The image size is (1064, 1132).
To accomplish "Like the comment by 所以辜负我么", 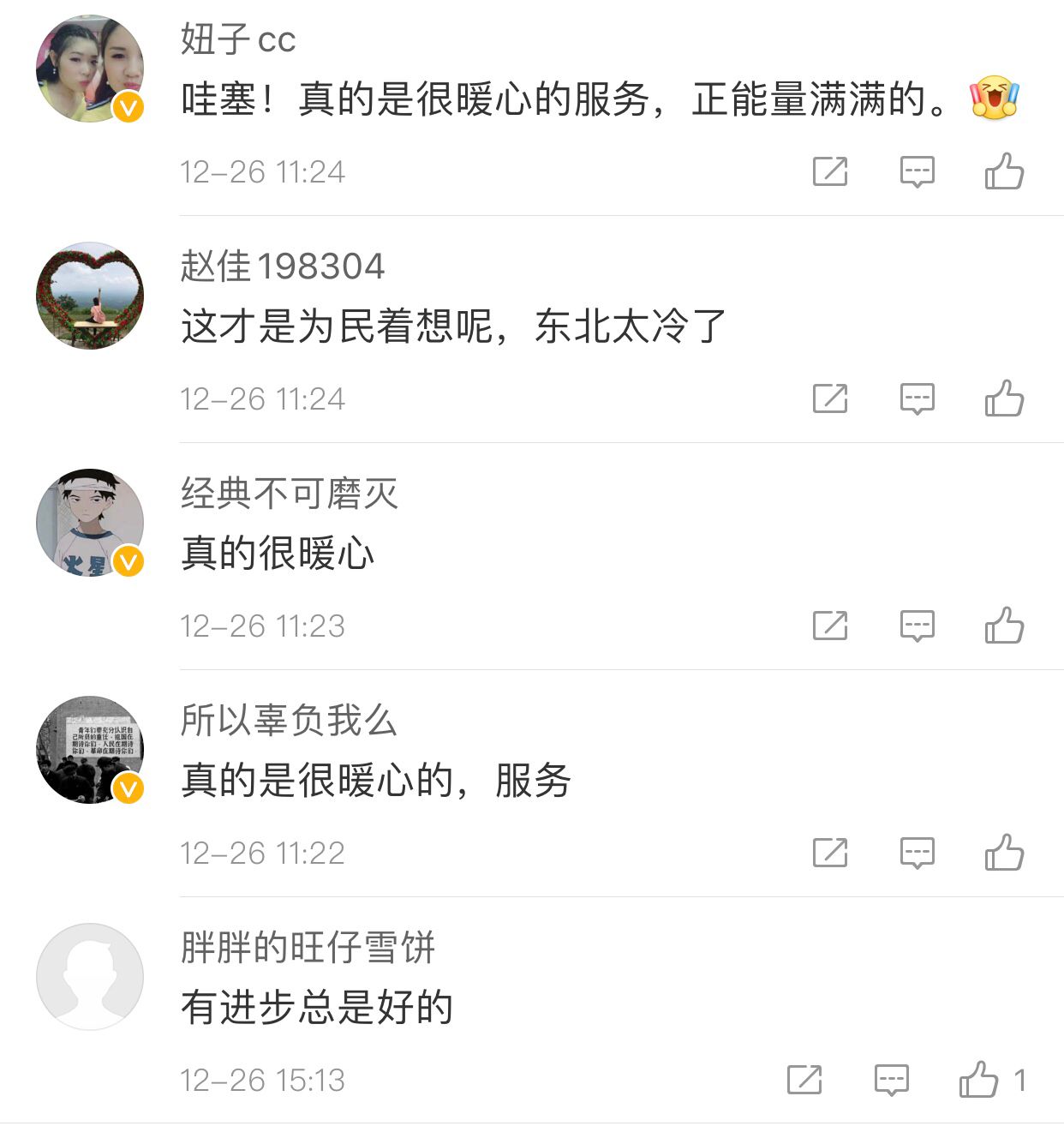I will click(1004, 853).
